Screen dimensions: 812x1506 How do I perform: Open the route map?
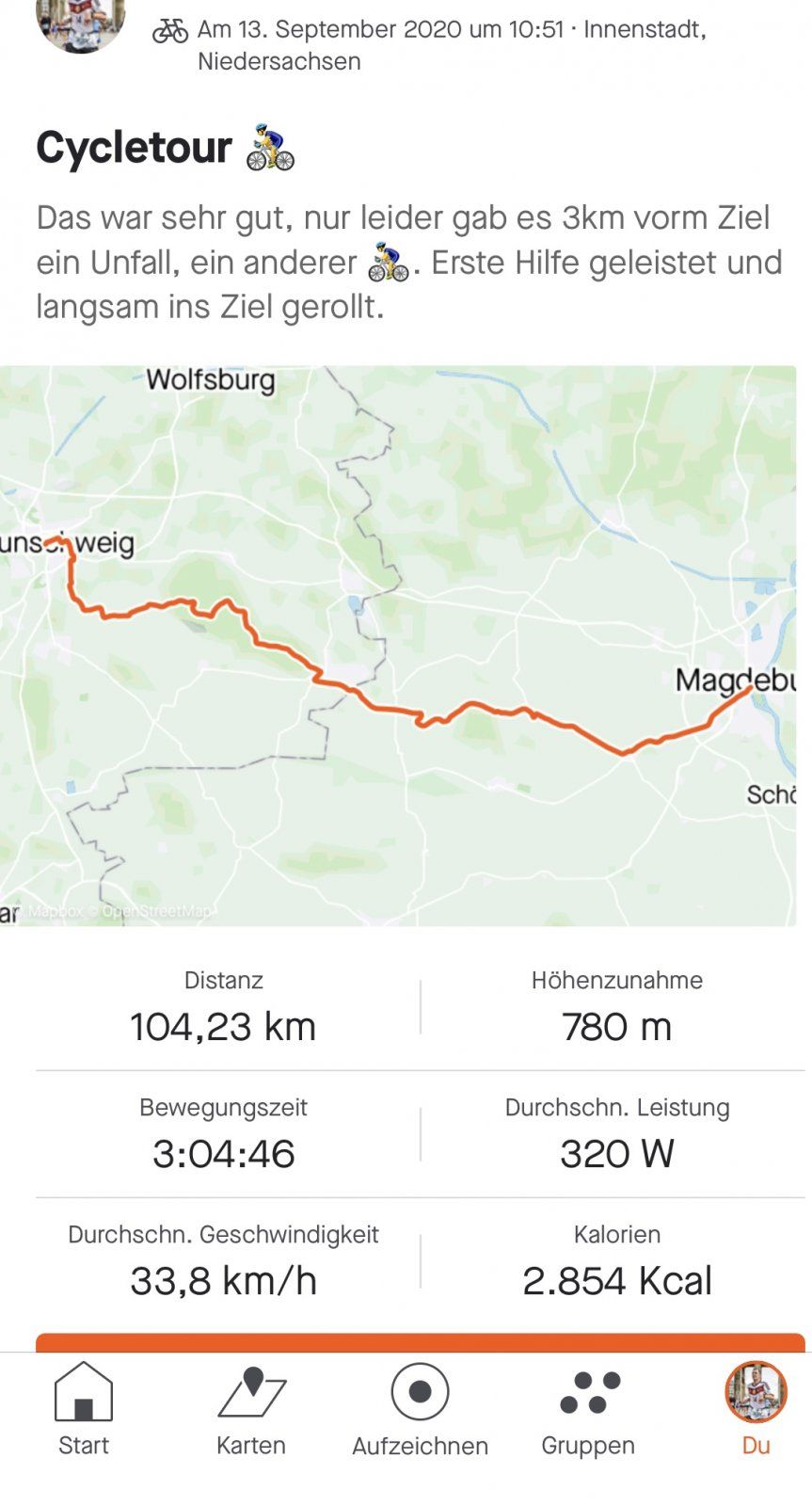pyautogui.click(x=398, y=646)
